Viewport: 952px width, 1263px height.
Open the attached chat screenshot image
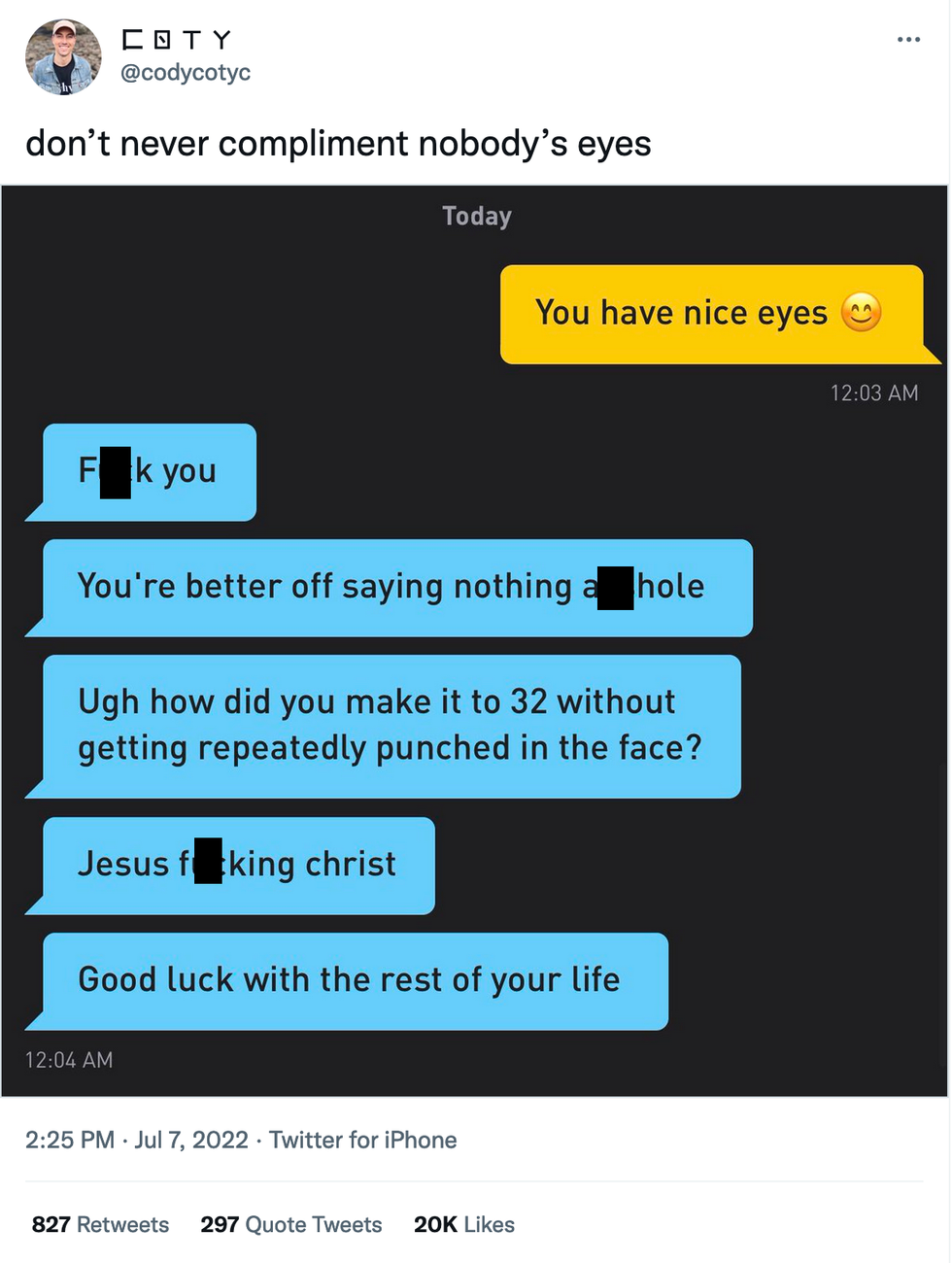tap(474, 641)
